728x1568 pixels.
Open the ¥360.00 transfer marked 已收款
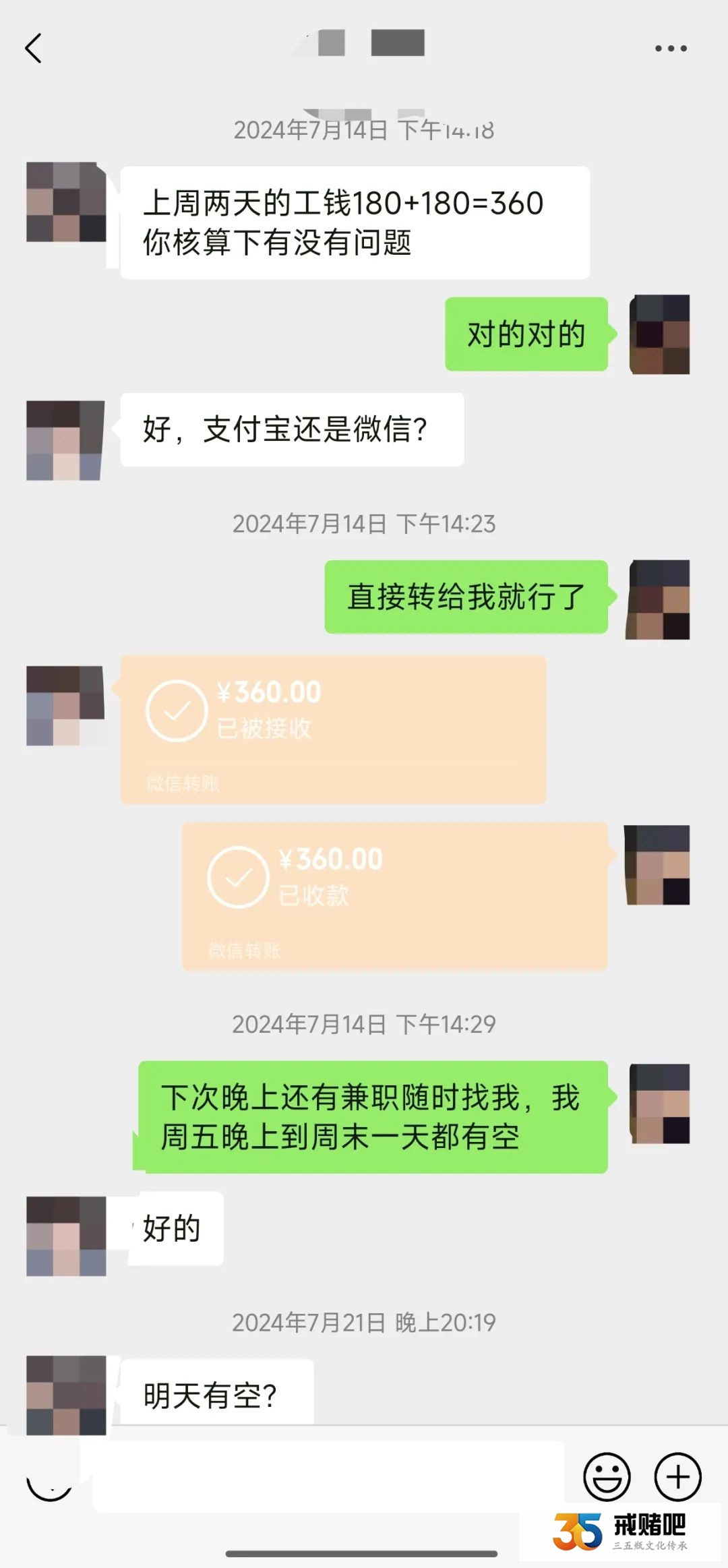click(x=395, y=896)
